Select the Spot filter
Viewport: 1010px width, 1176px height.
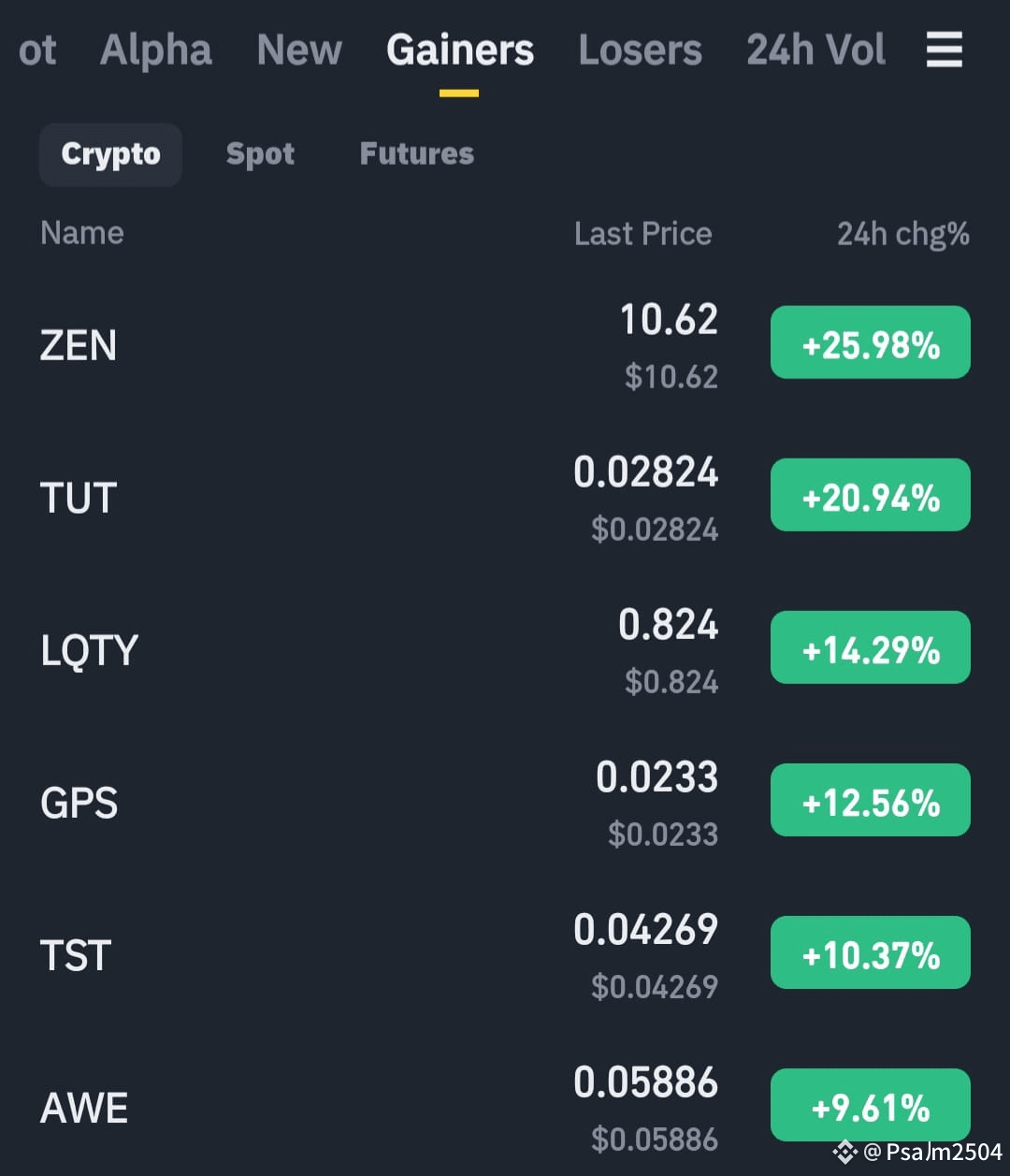260,153
